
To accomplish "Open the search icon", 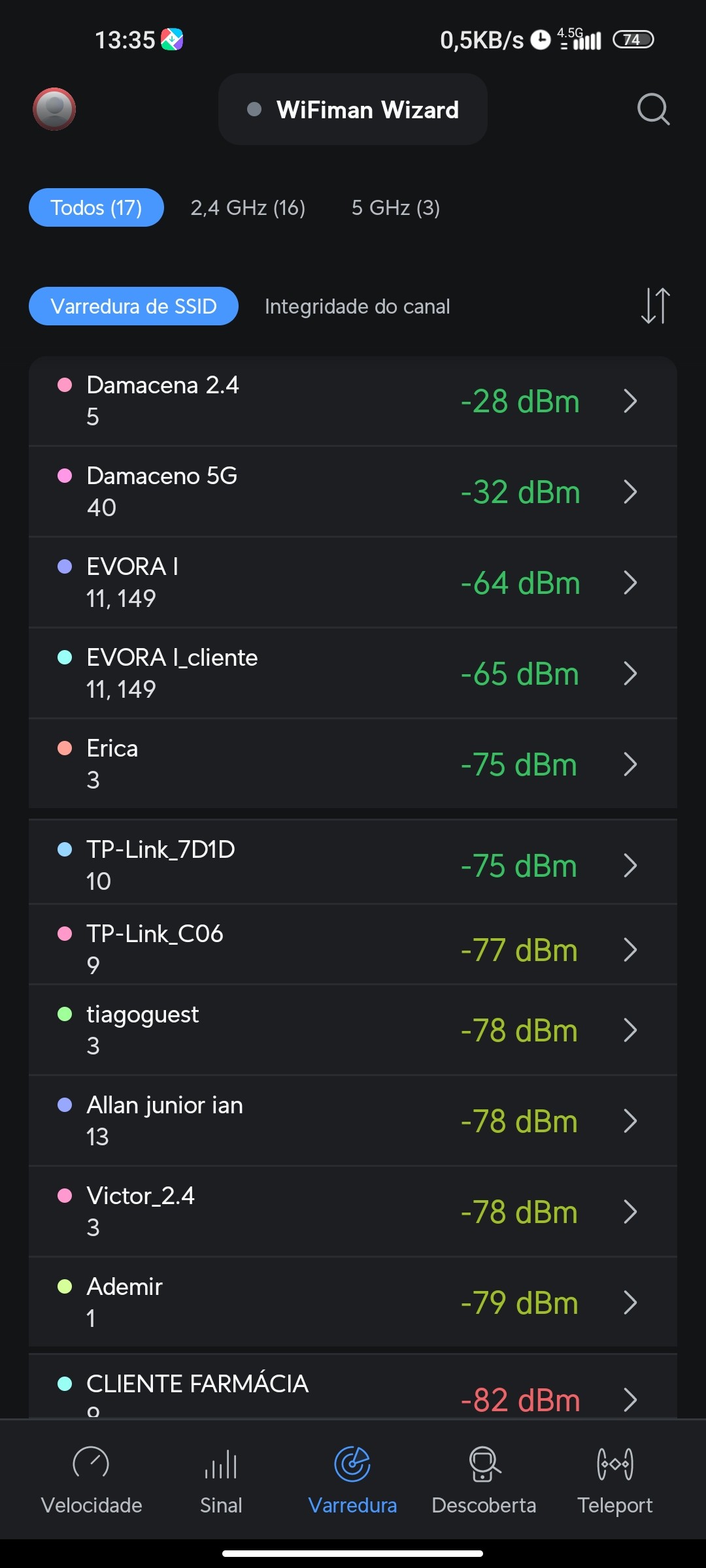I will pos(653,109).
